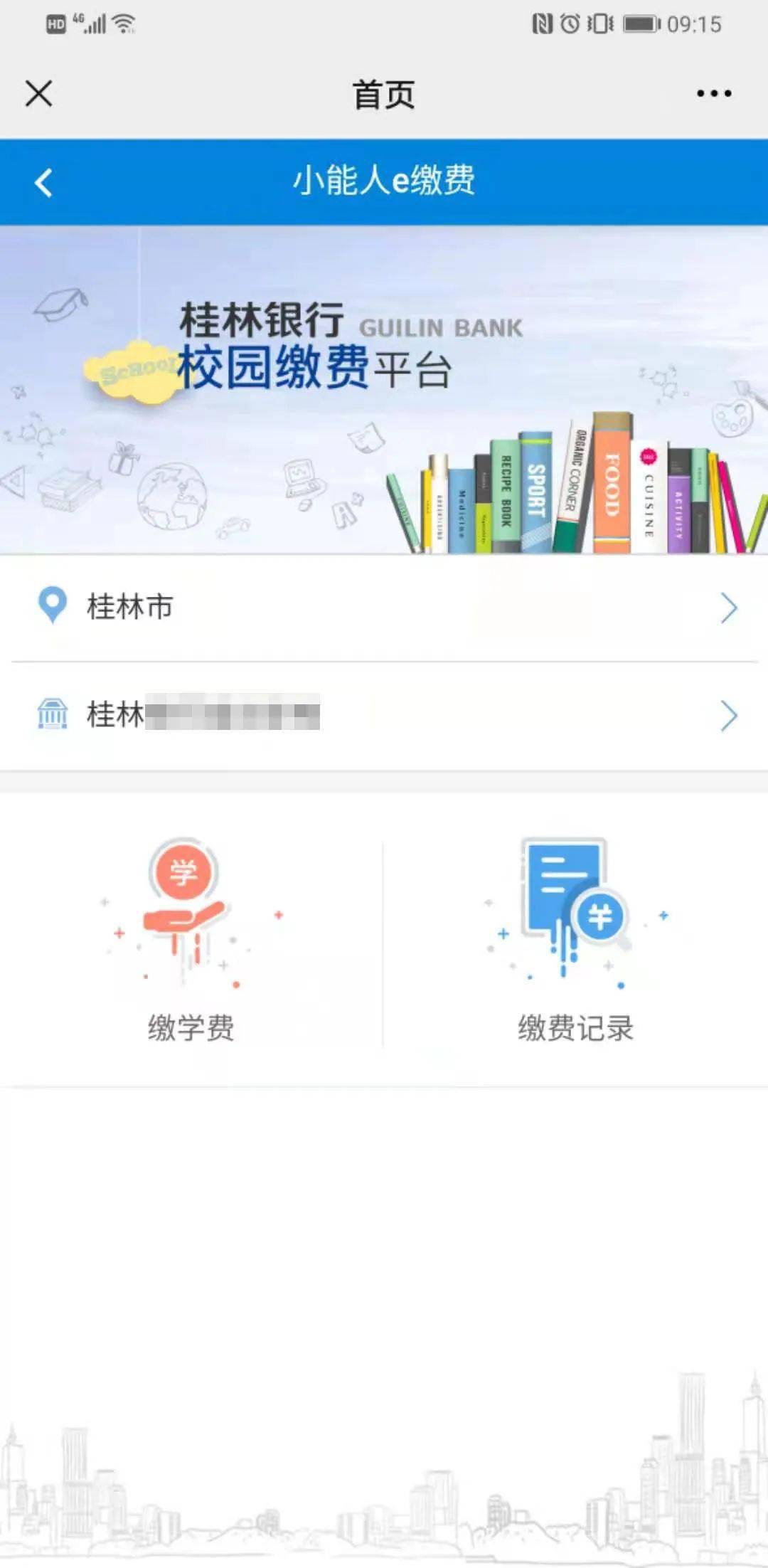This screenshot has width=768, height=1568.
Task: Change the city from 桂林市
Action: tap(384, 608)
